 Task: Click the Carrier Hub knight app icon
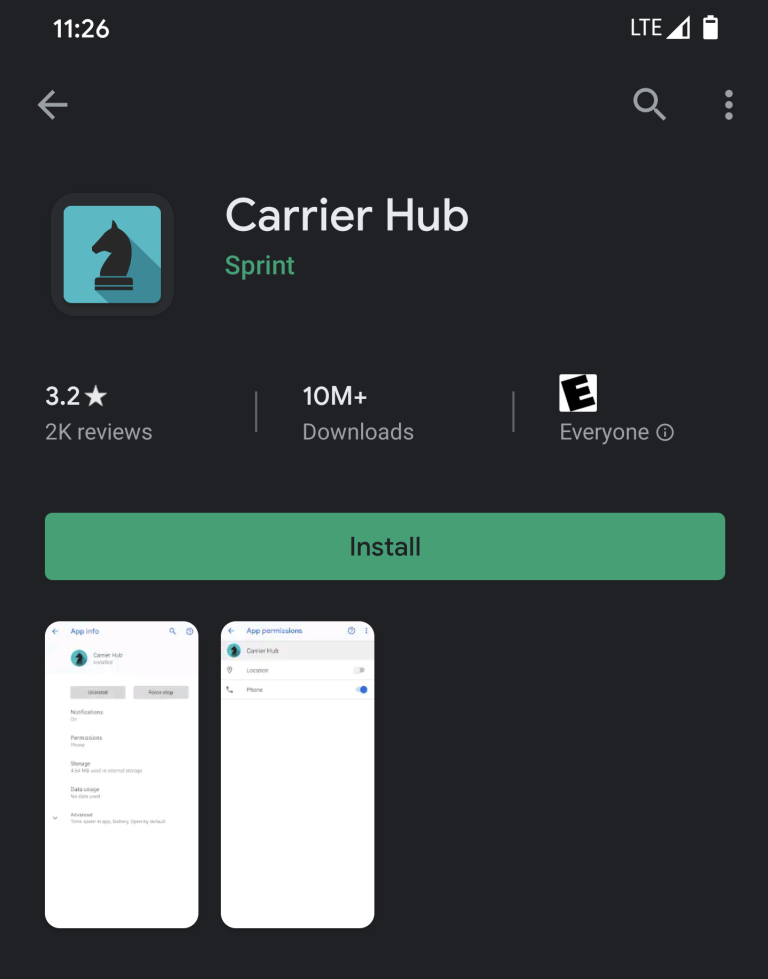tap(112, 253)
